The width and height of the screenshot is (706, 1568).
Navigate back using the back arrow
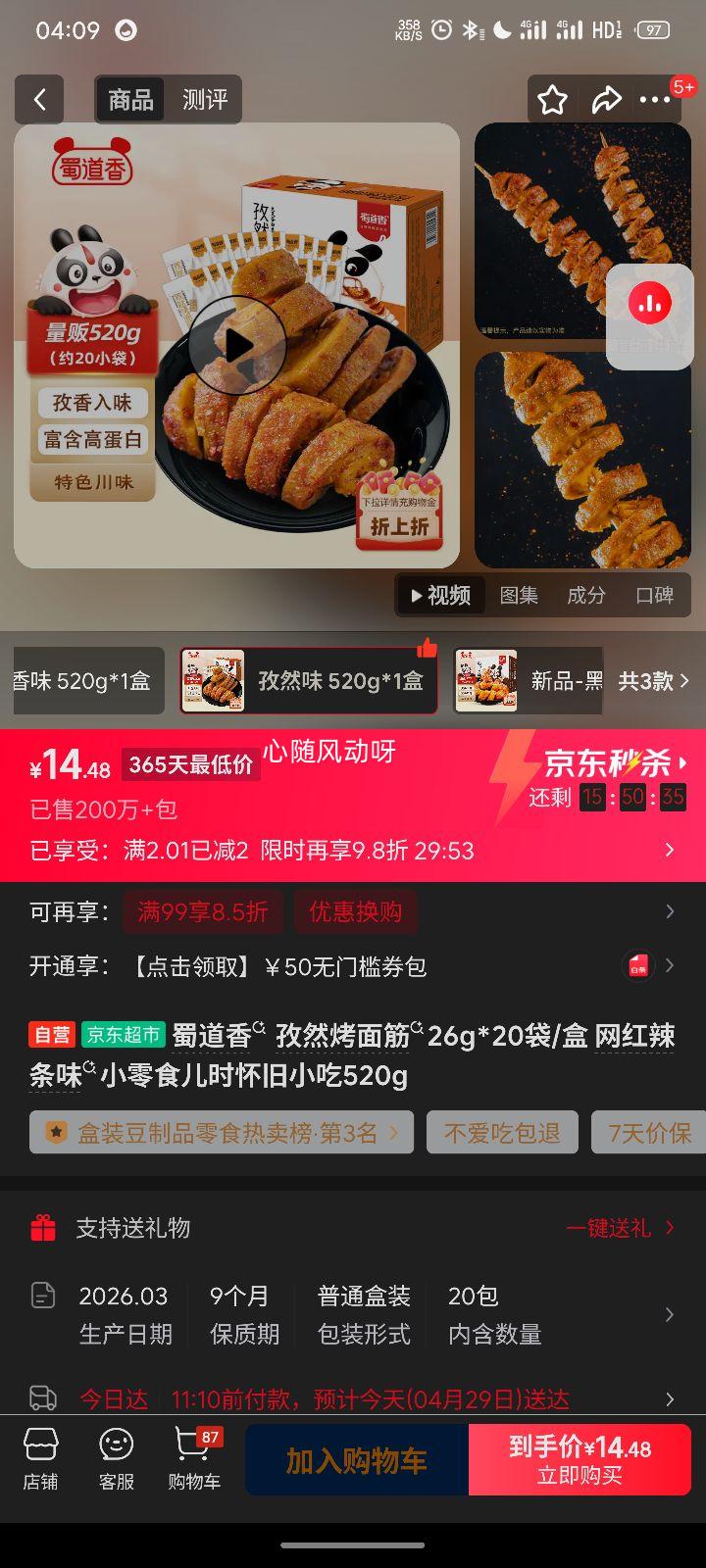pos(39,100)
